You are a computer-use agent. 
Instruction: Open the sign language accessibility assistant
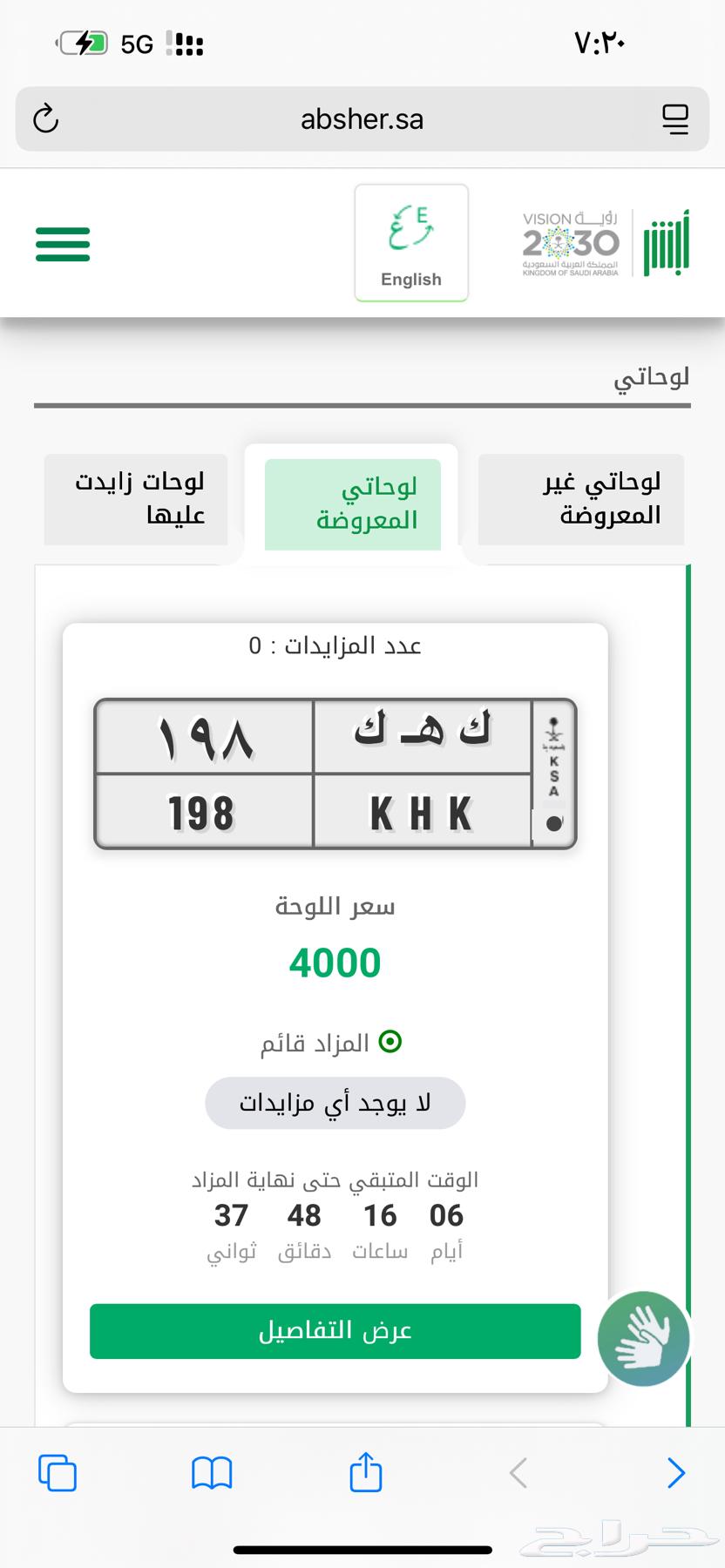point(644,1338)
